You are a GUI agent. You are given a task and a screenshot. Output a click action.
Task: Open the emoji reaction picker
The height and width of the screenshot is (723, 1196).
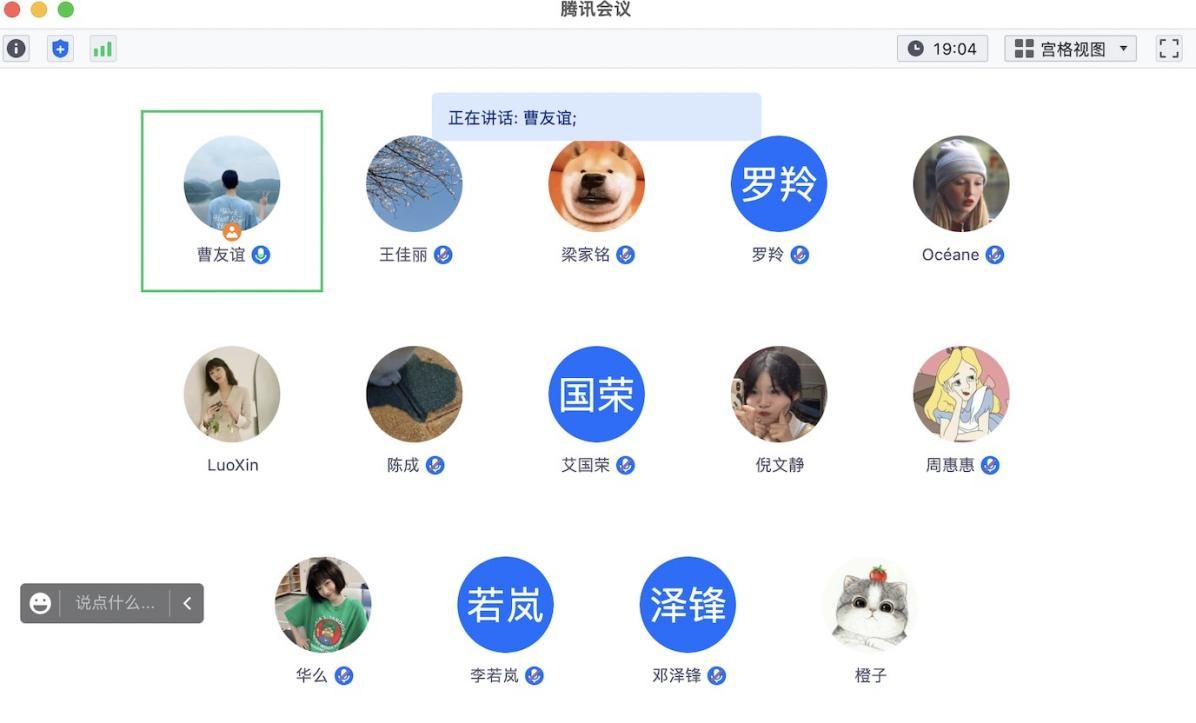[40, 603]
